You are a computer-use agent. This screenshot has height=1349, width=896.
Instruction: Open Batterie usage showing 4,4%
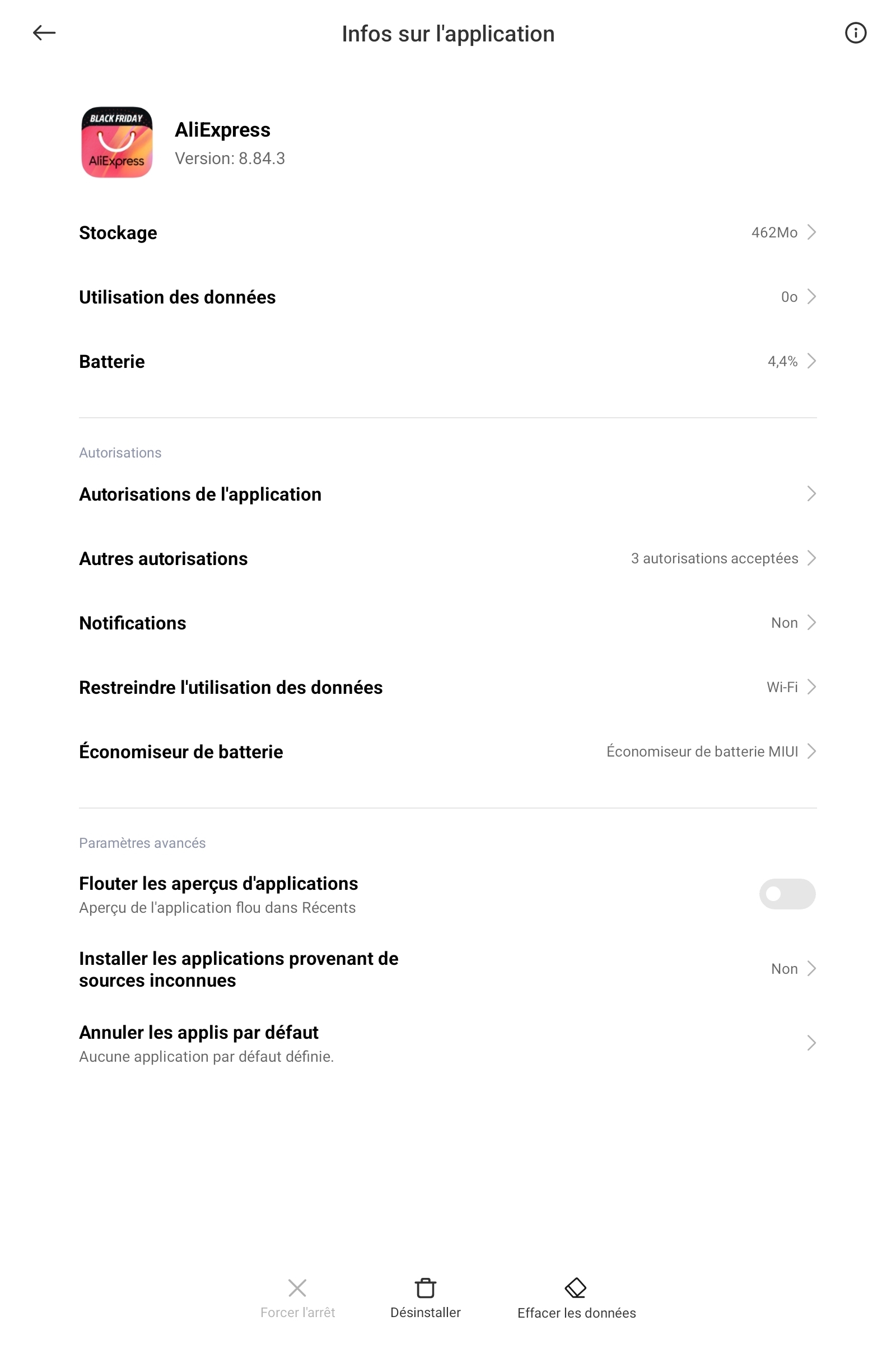[448, 361]
